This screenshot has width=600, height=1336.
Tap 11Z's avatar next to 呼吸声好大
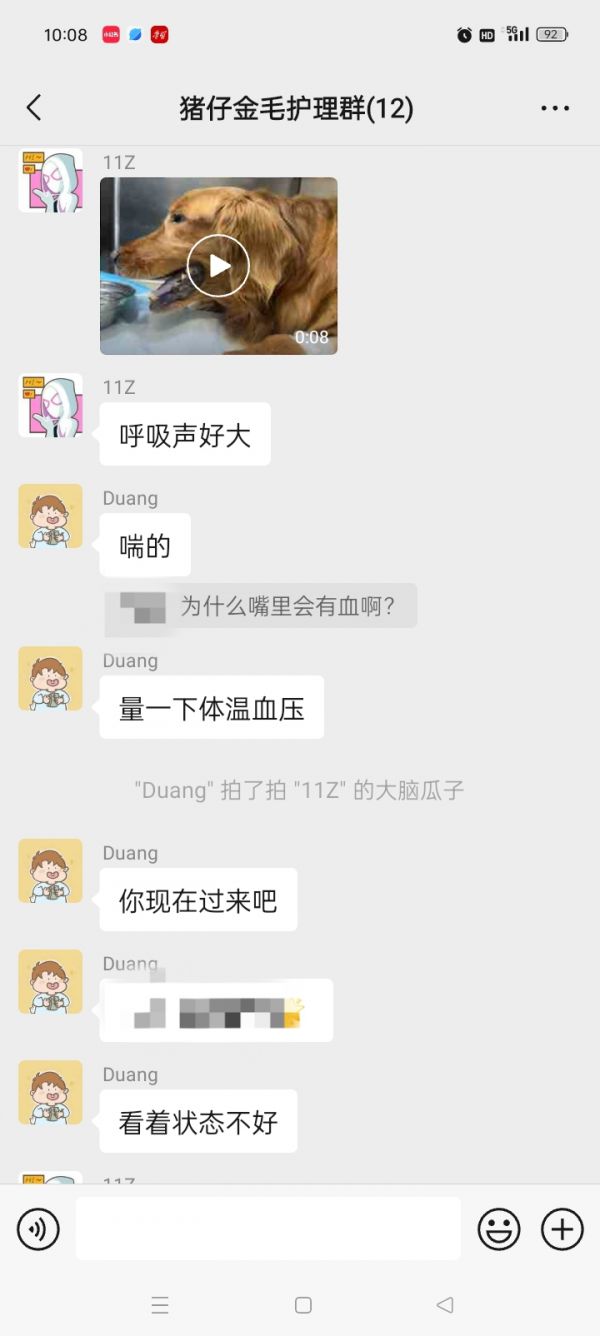(x=50, y=405)
